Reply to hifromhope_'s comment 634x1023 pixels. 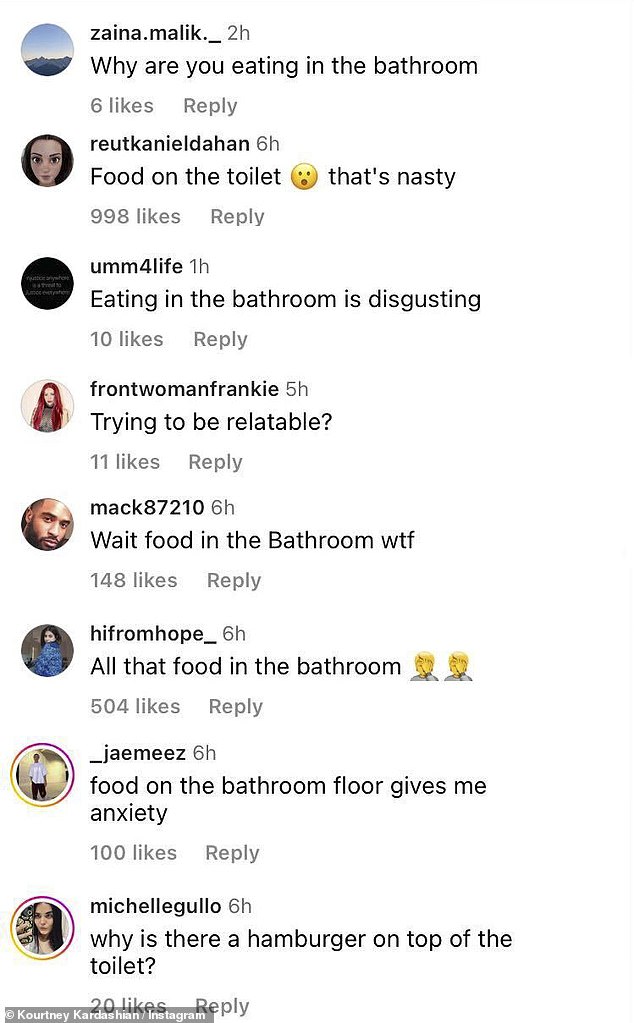point(235,707)
